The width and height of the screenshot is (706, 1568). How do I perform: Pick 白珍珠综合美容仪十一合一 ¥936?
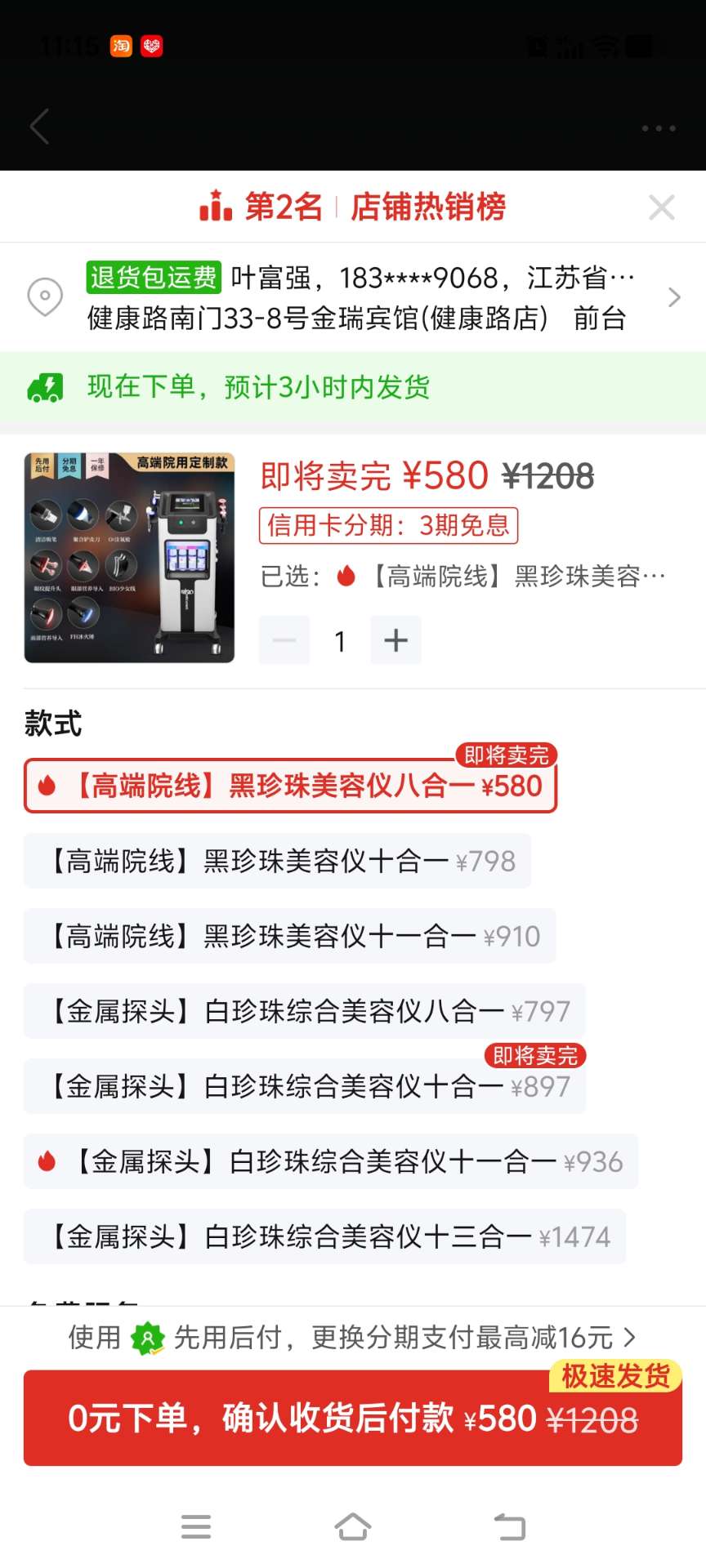(331, 1161)
